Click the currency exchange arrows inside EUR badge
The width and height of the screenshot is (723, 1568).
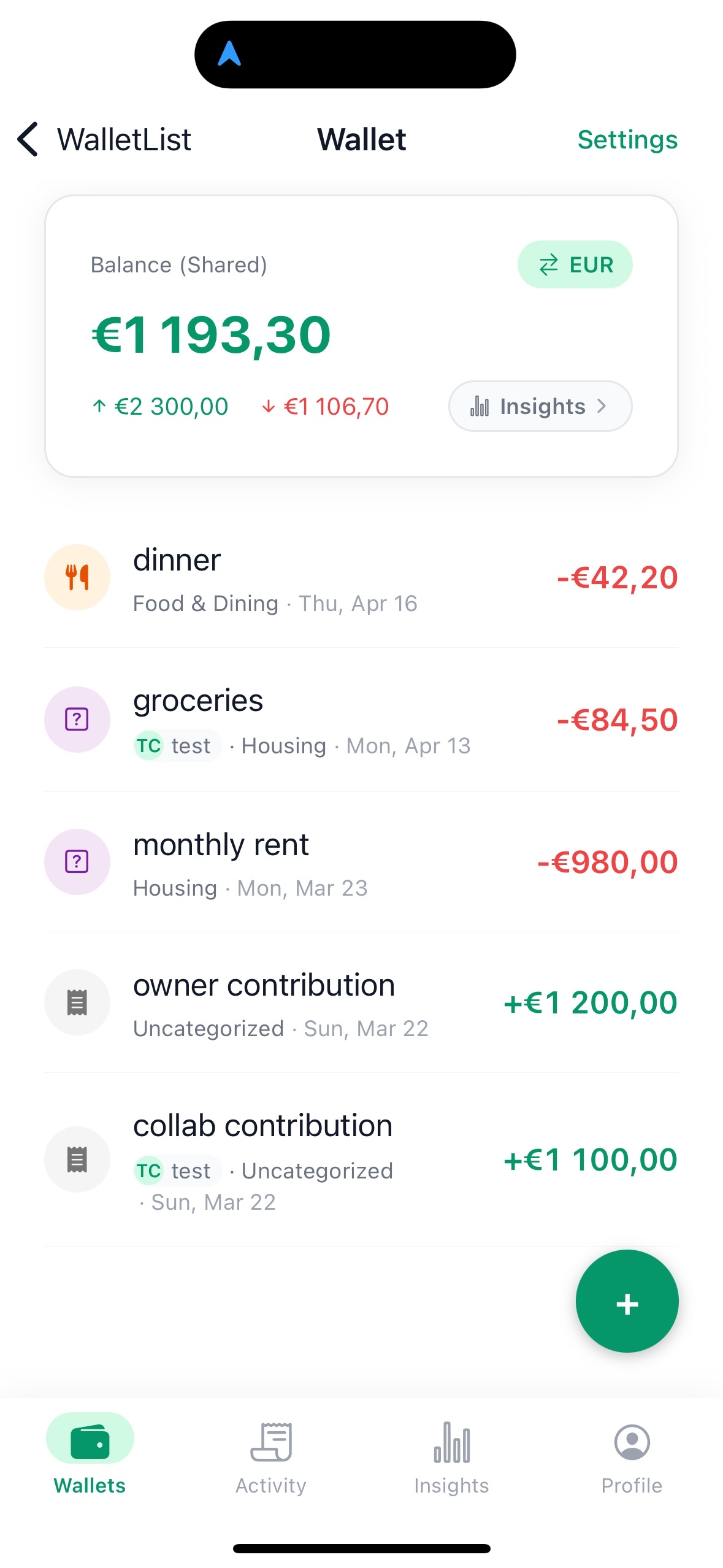(x=549, y=264)
